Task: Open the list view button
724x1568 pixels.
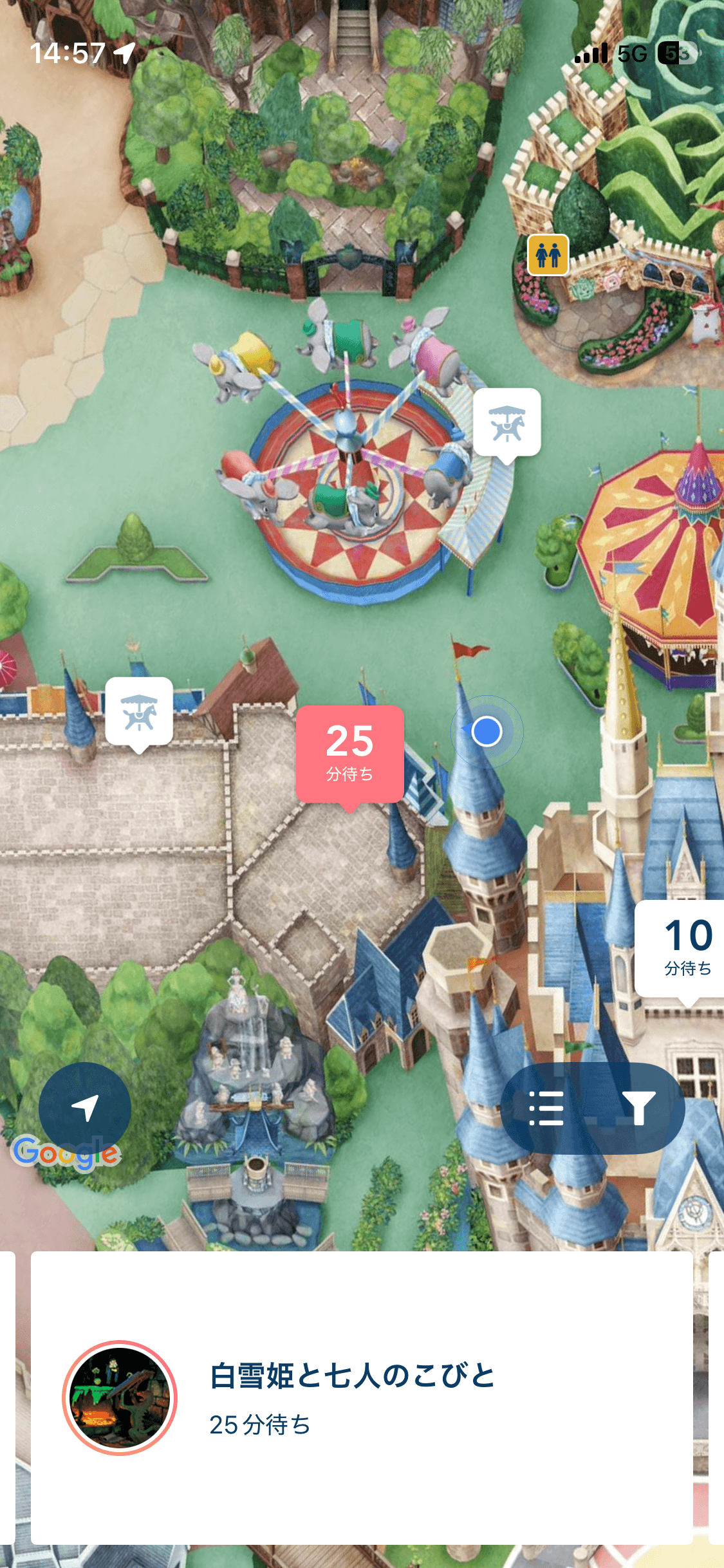Action: click(546, 1108)
